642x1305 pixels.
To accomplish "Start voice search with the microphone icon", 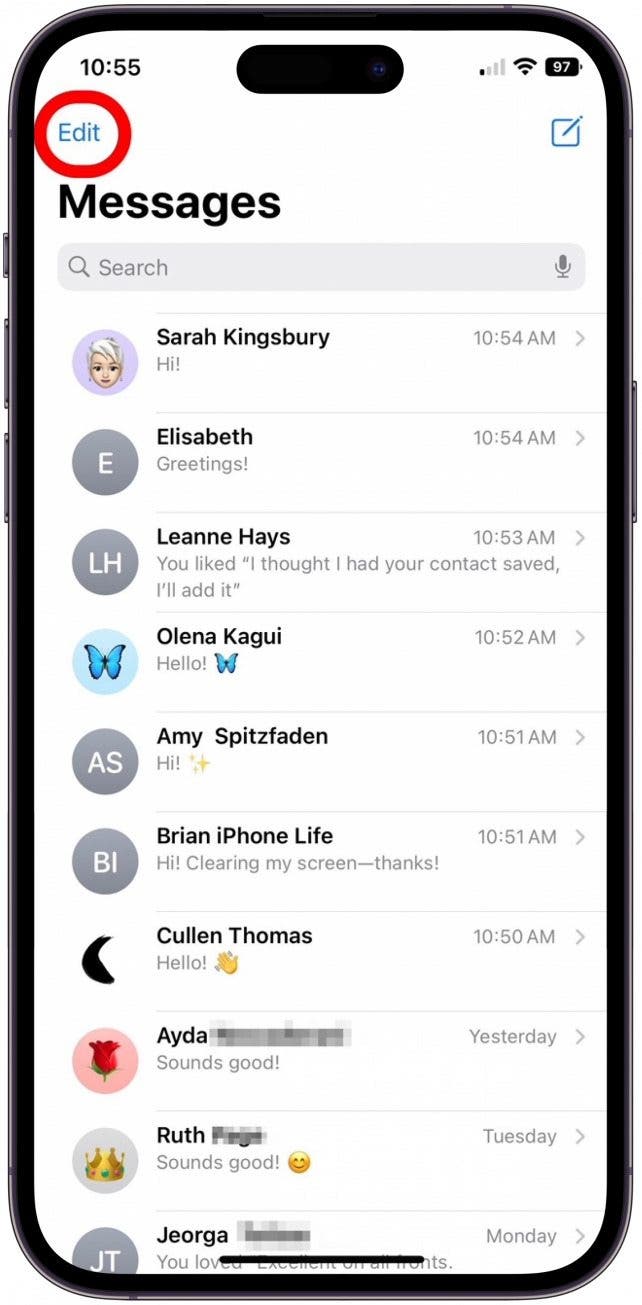I will point(563,267).
